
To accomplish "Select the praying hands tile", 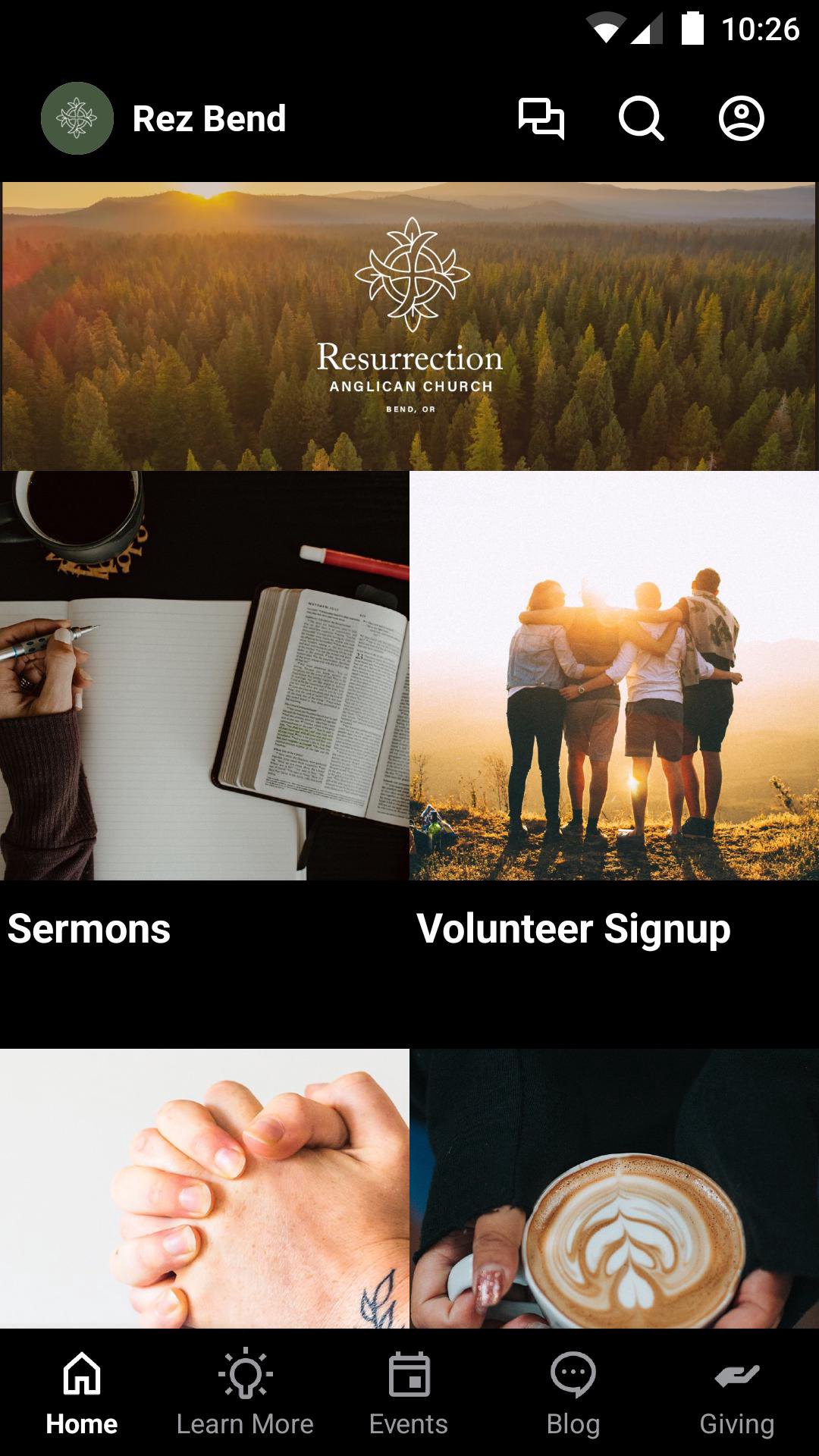I will [x=204, y=1188].
